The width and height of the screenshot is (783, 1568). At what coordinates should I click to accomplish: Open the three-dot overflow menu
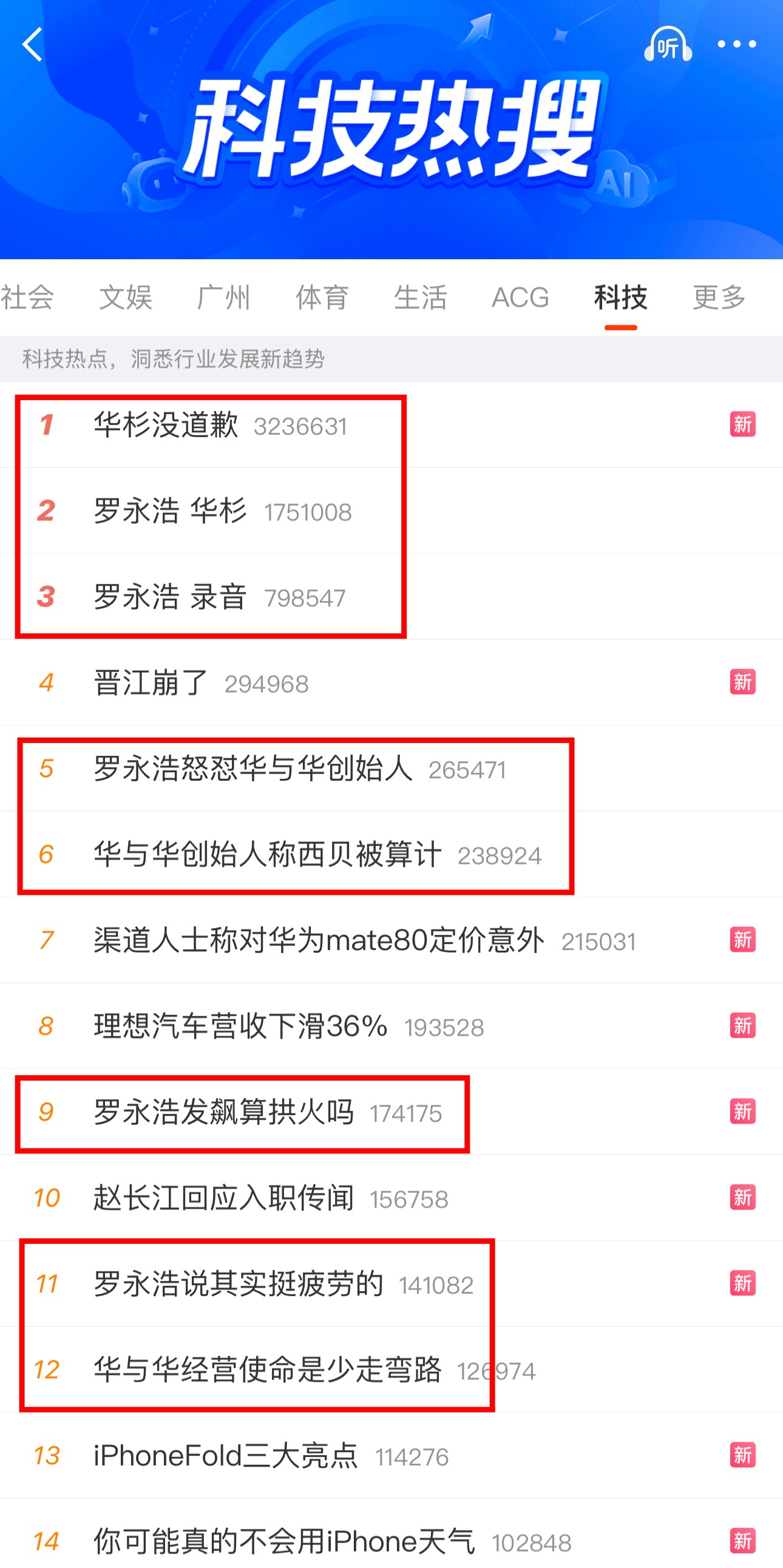736,44
